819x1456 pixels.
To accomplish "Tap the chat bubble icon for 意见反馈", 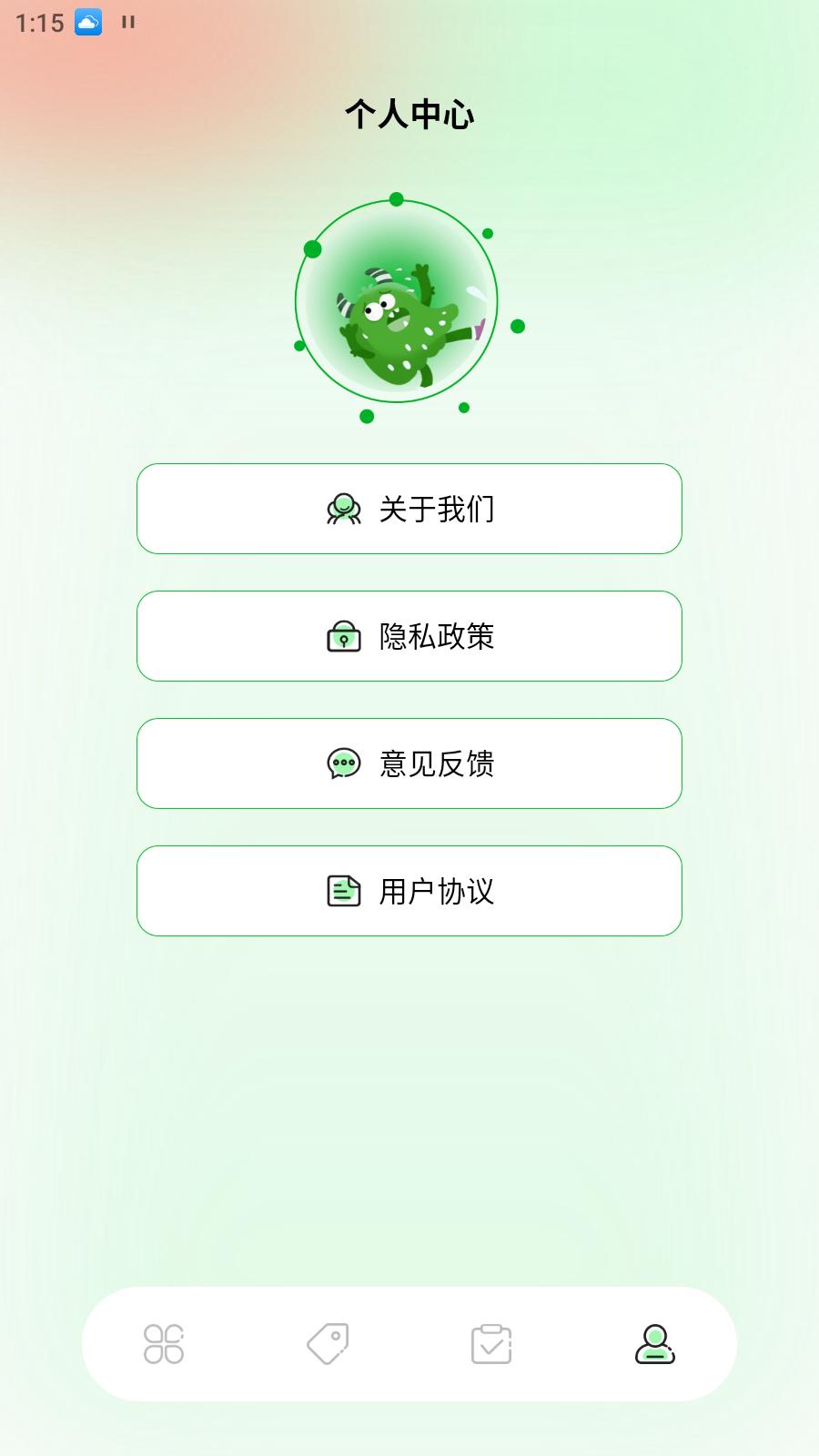I will [x=343, y=763].
